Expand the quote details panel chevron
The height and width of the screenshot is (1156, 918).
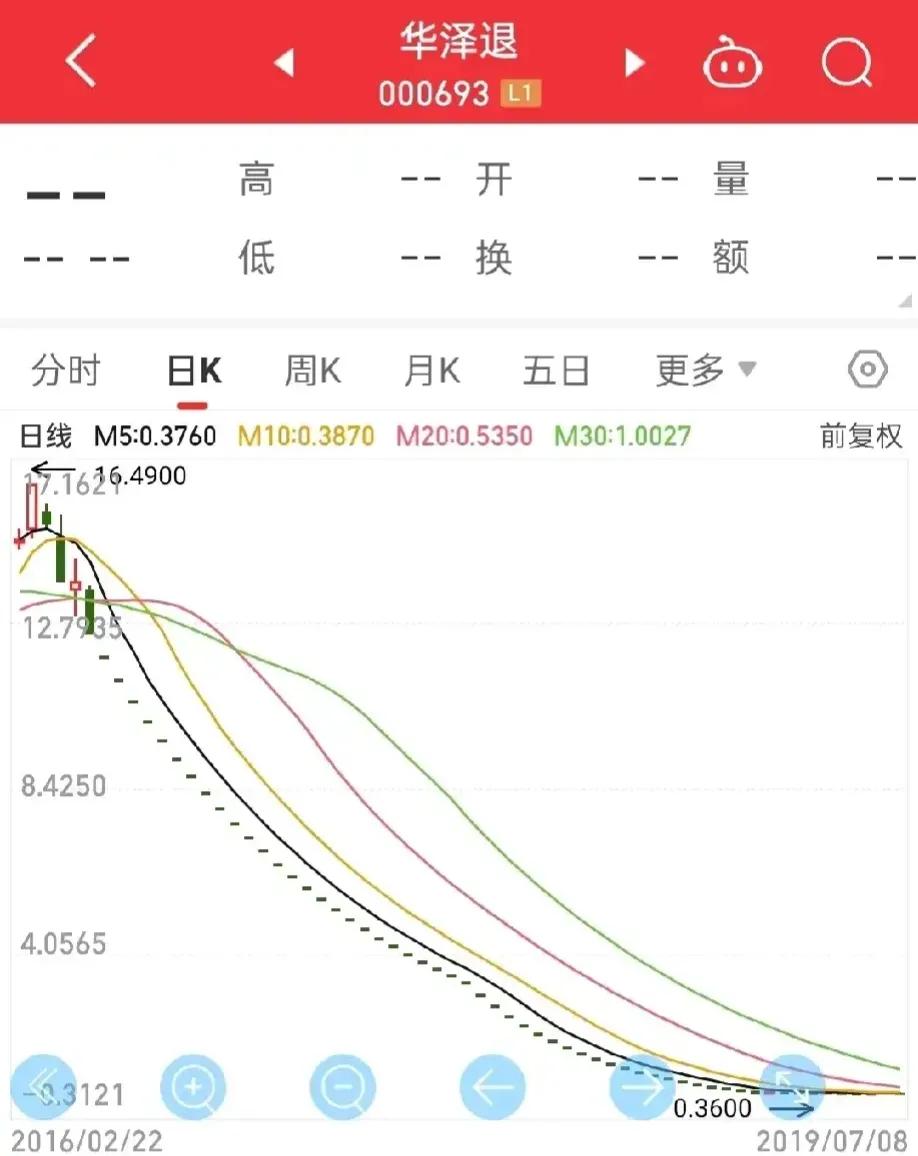pos(903,302)
